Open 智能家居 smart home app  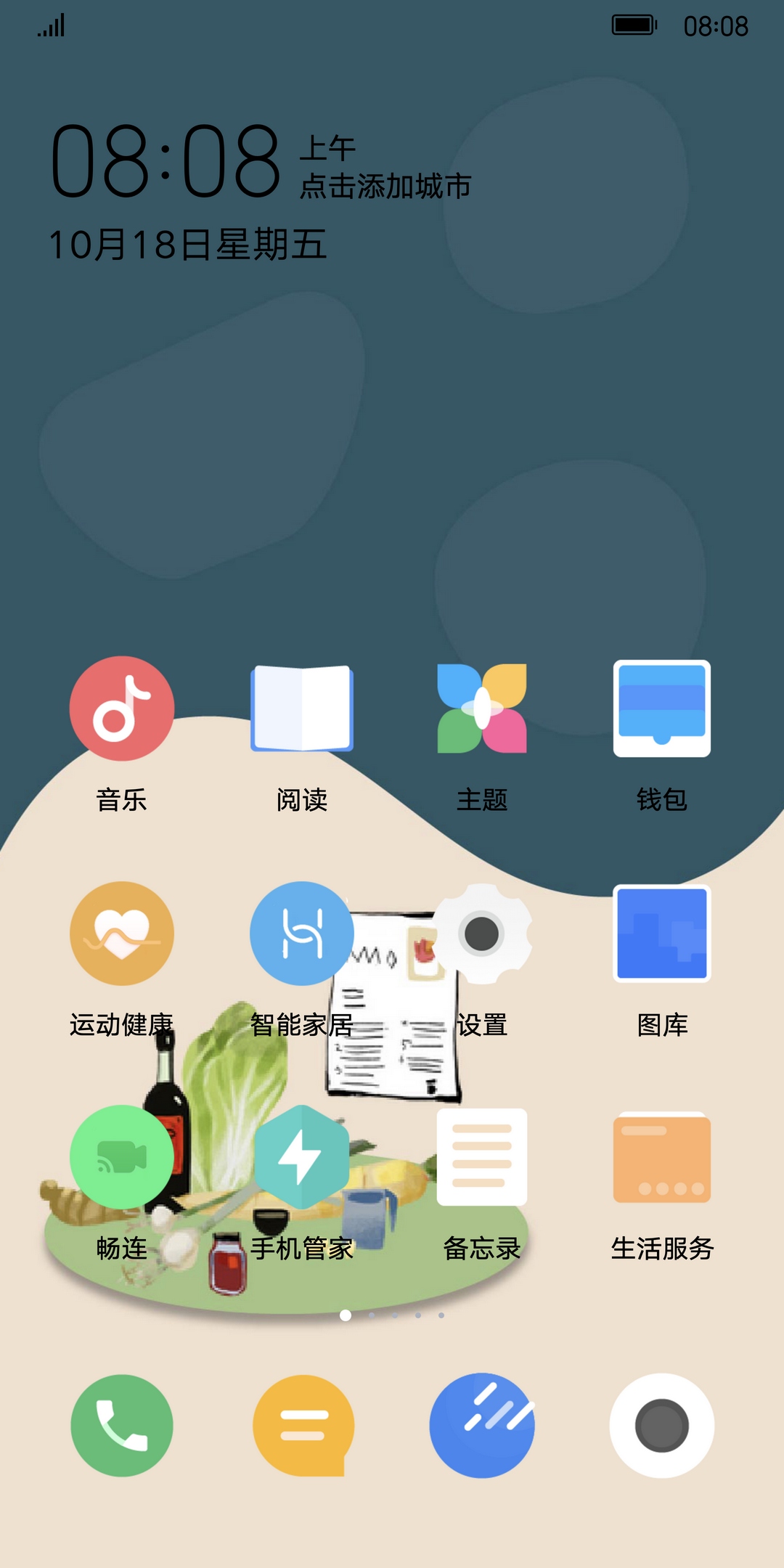pos(301,934)
